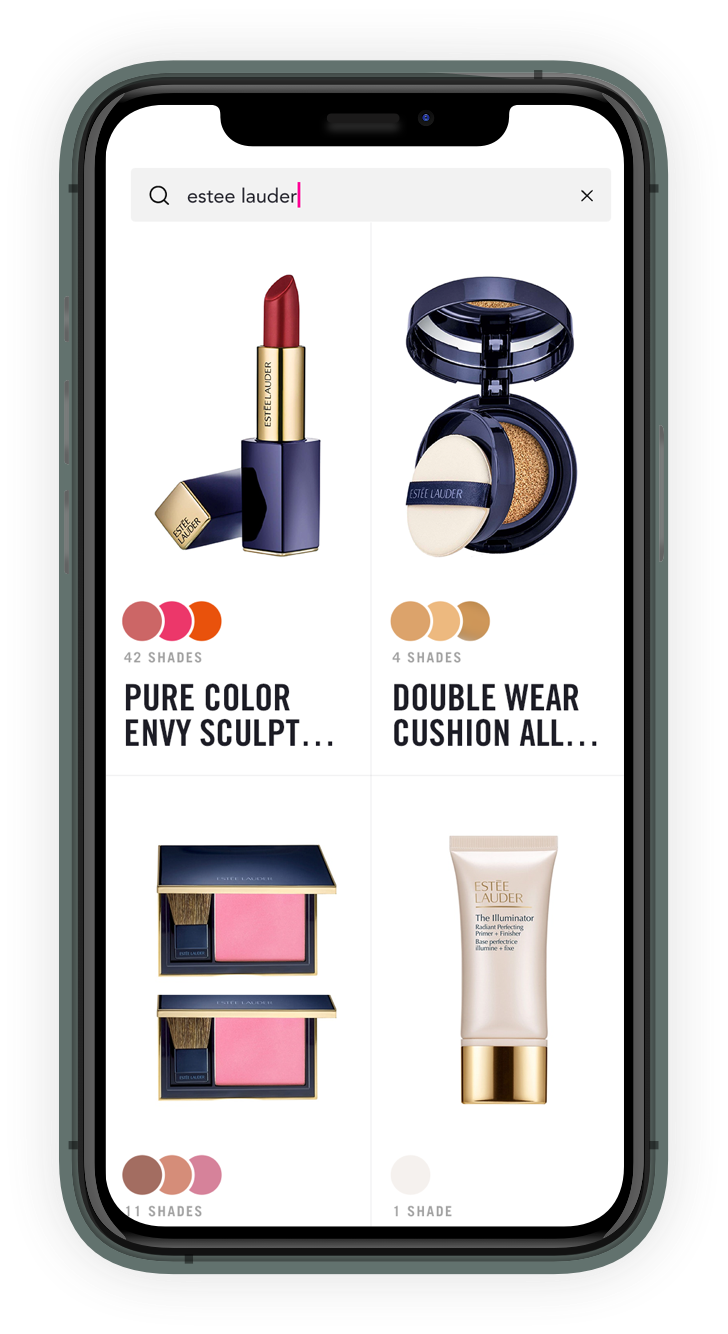Clear the estee lauder search text
This screenshot has height=1334, width=728.
coord(587,196)
